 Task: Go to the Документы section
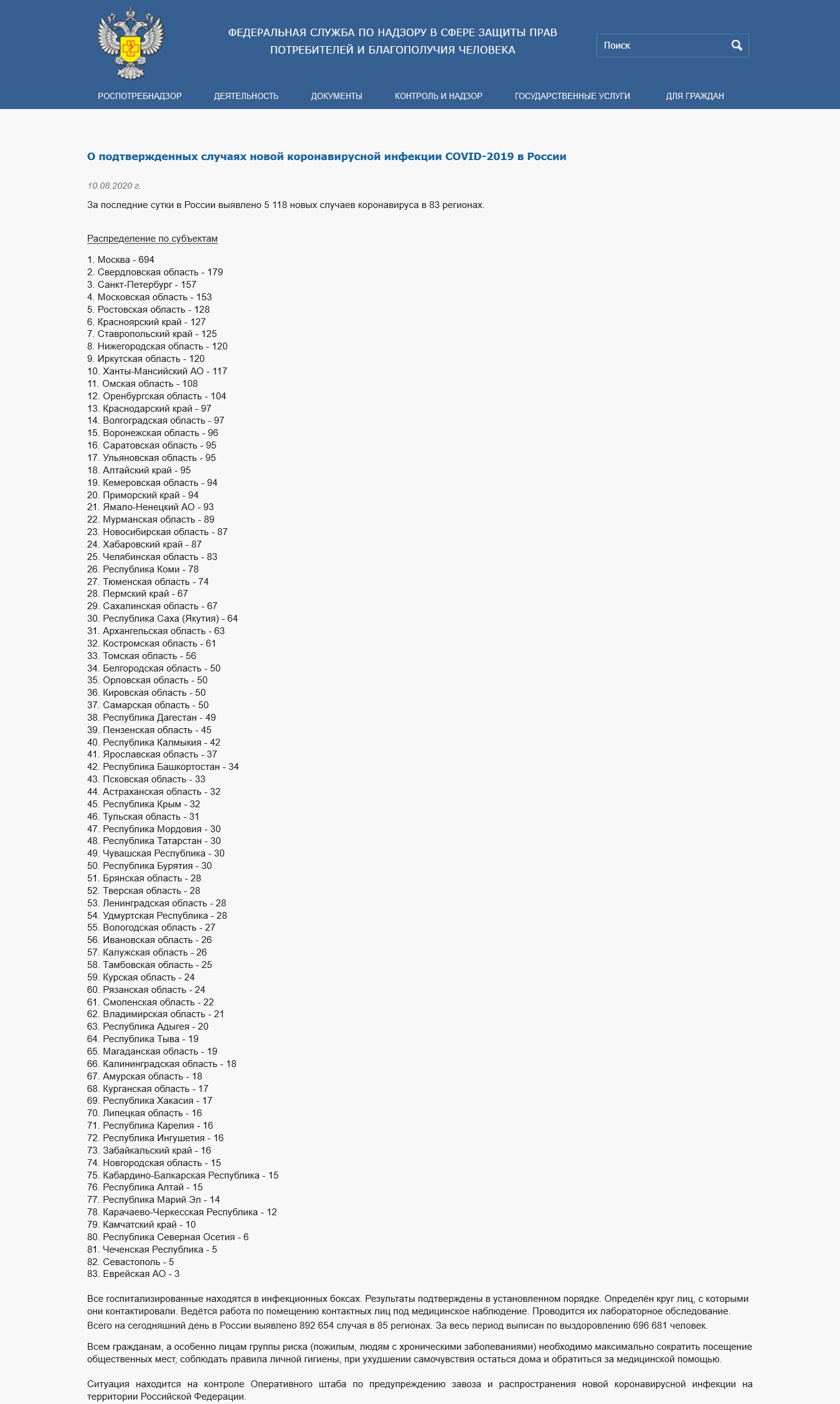[x=336, y=96]
